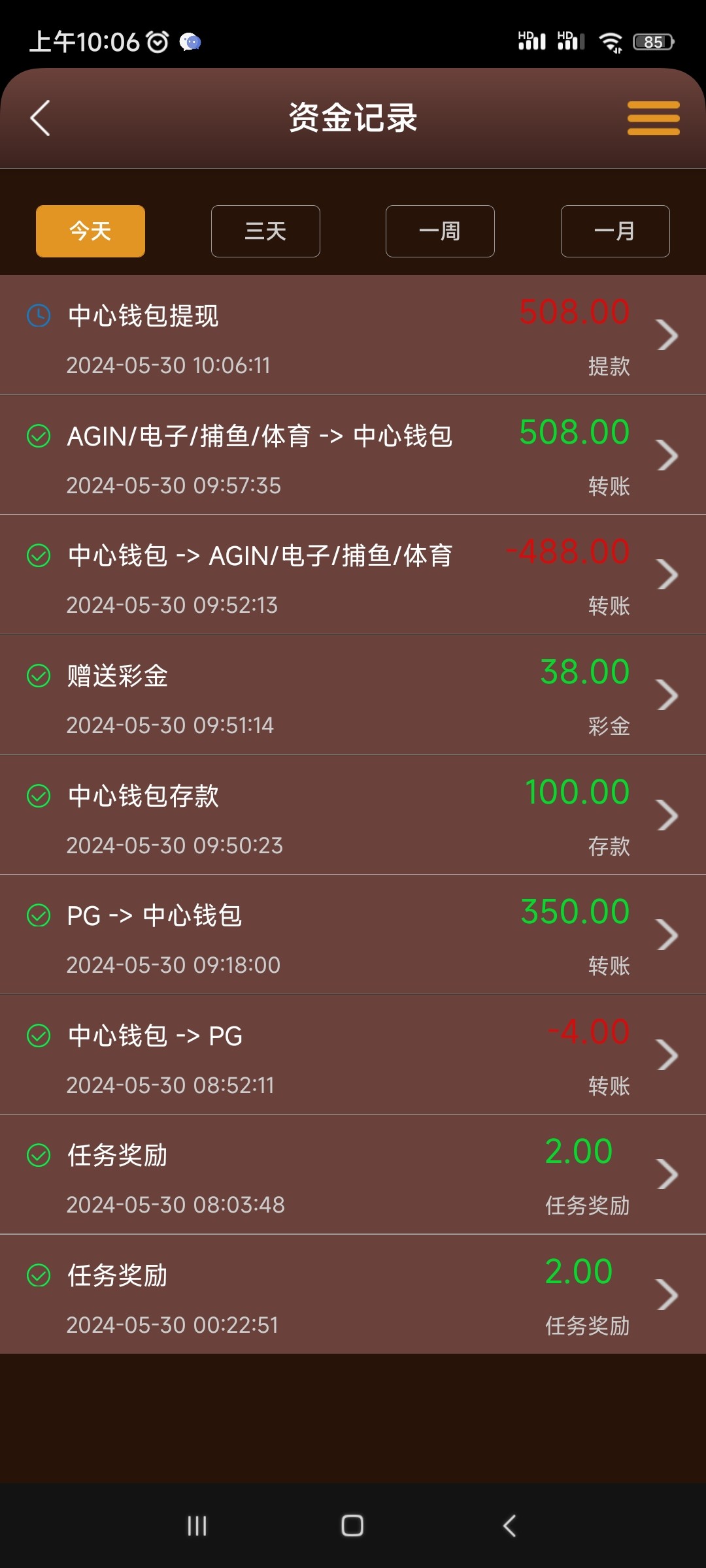The height and width of the screenshot is (1568, 706).
Task: View 任务奖励 record from 00:22:51
Action: 353,1295
